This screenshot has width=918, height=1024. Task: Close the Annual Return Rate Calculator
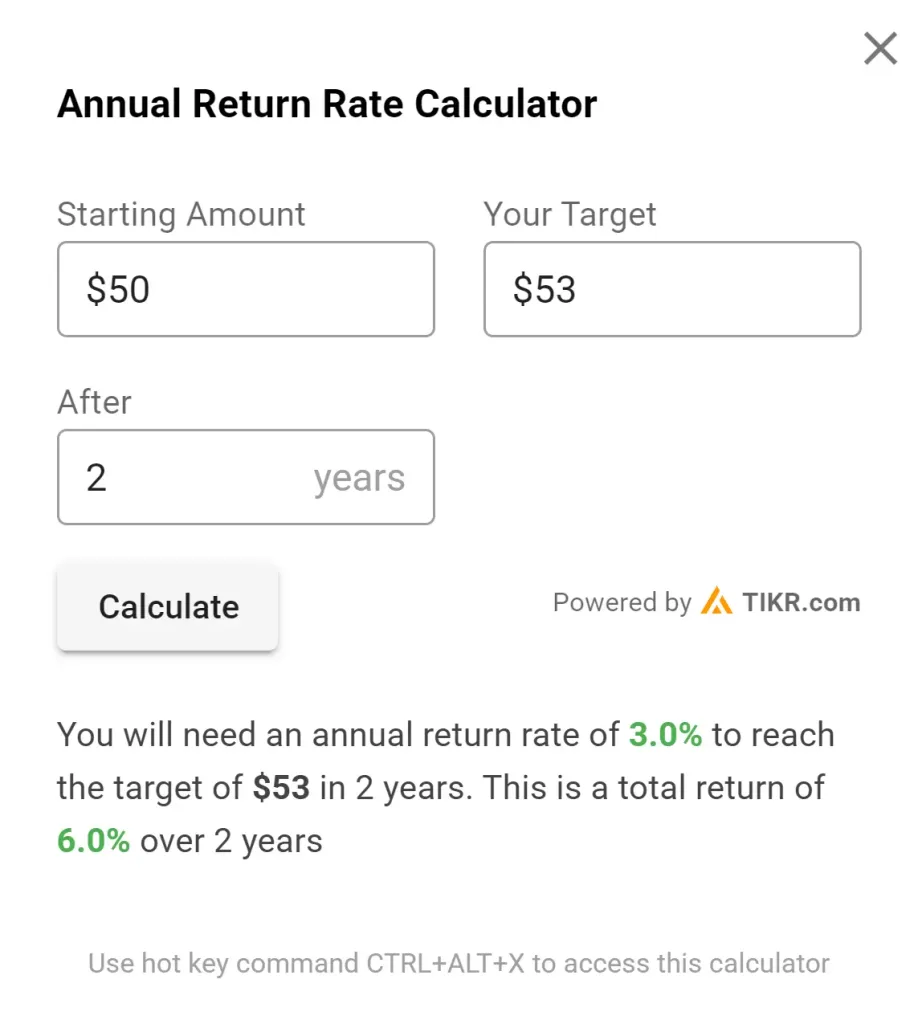(x=880, y=48)
